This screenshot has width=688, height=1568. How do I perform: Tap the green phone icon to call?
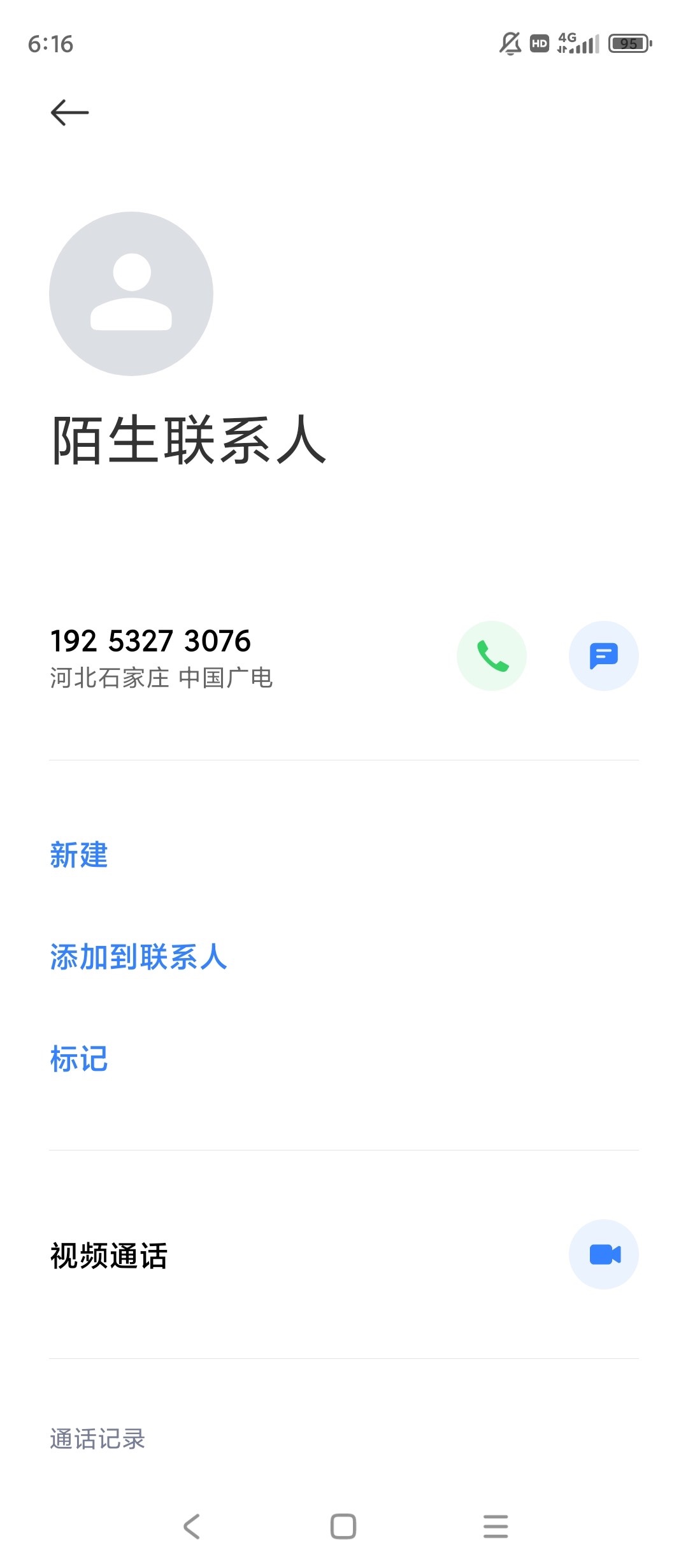492,656
